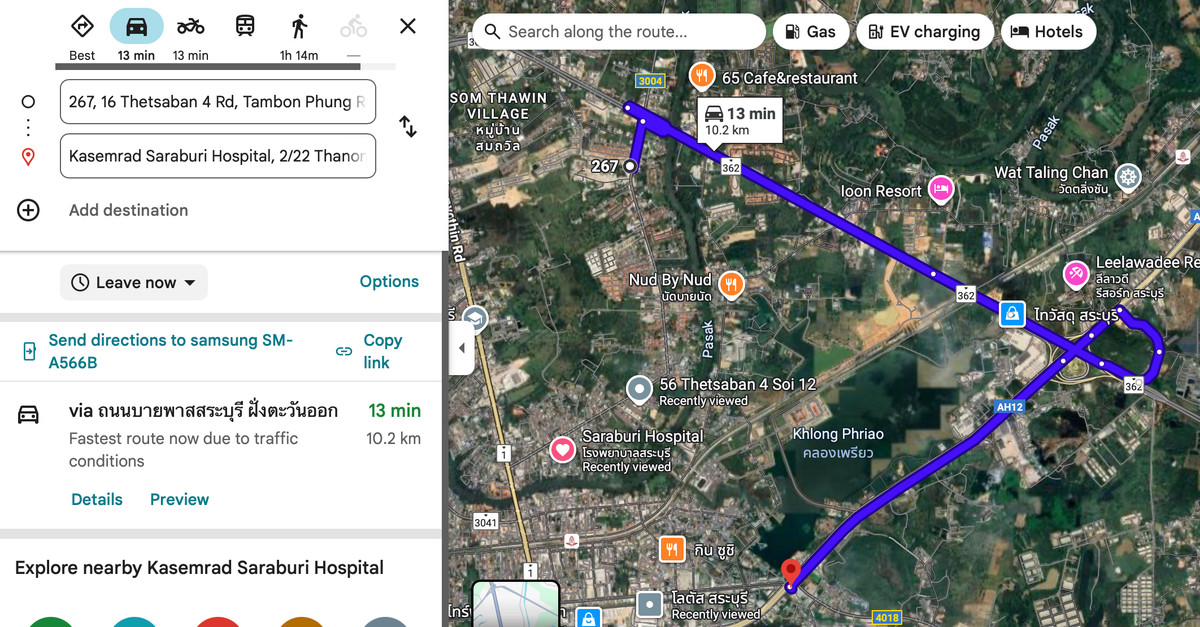Preview the route steps
The image size is (1200, 627).
pyautogui.click(x=179, y=499)
